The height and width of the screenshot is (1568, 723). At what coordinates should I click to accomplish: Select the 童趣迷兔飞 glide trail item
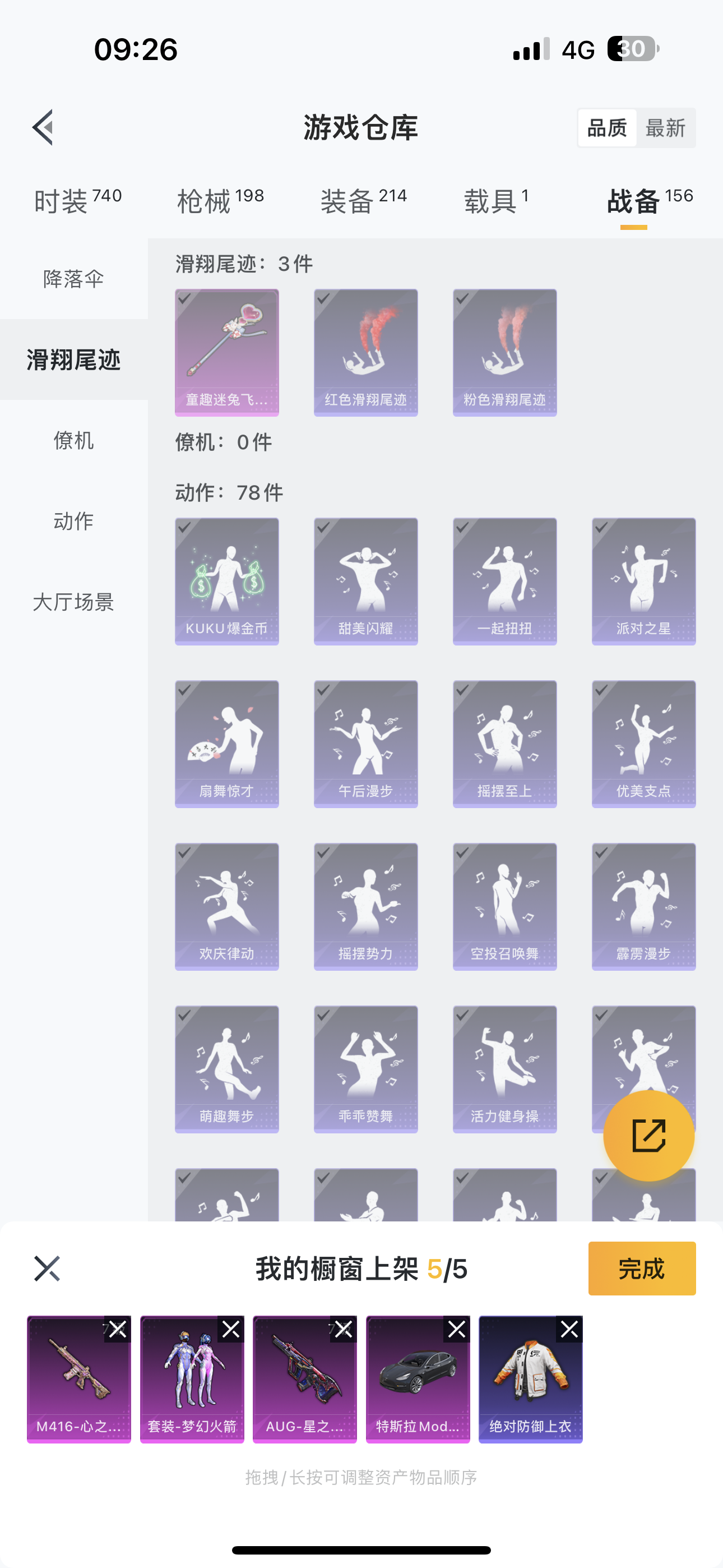click(227, 352)
